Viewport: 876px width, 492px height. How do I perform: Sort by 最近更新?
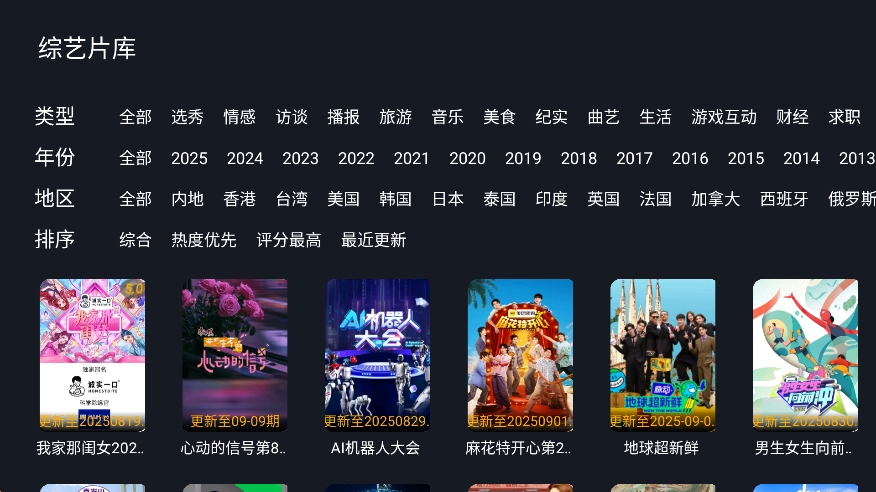coord(373,240)
